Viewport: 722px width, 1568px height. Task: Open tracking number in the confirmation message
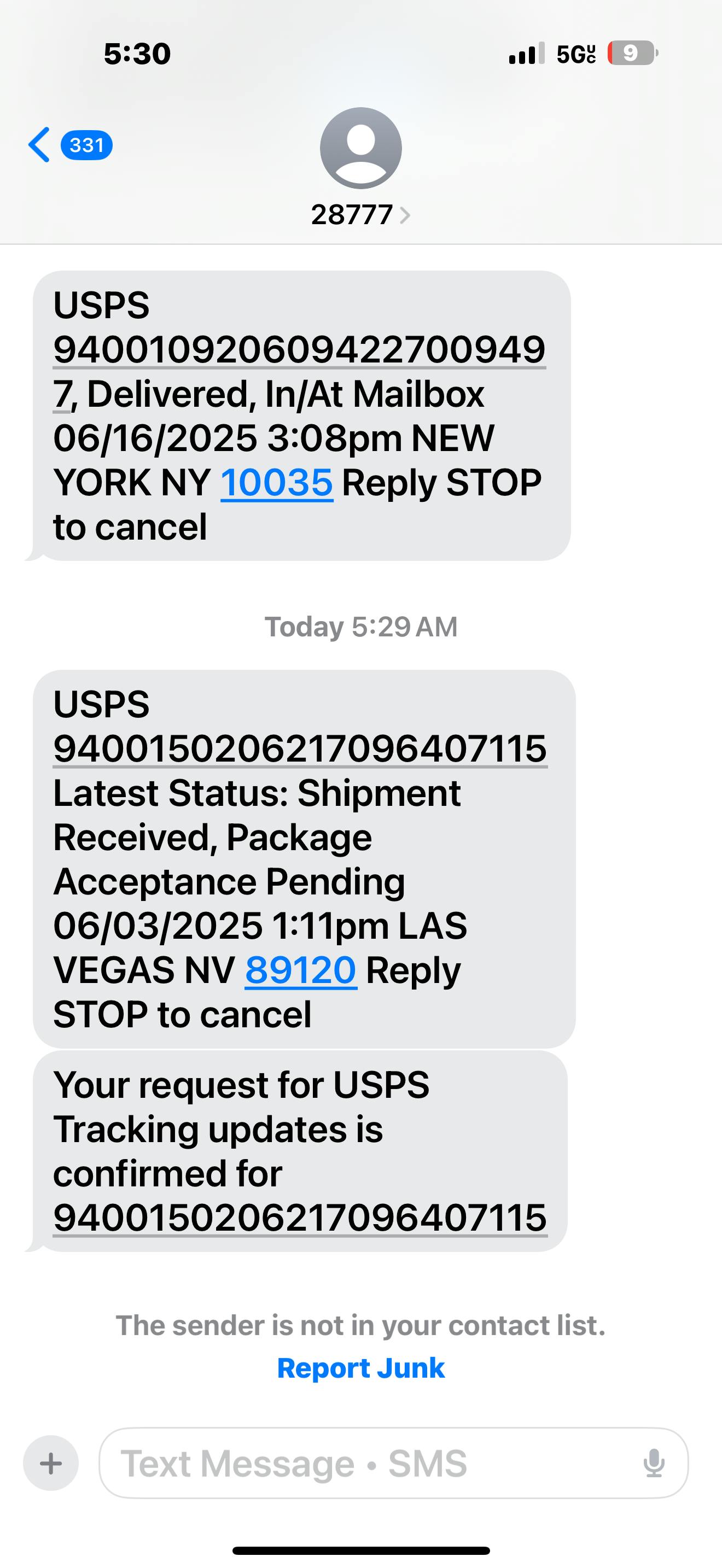coord(300,1218)
